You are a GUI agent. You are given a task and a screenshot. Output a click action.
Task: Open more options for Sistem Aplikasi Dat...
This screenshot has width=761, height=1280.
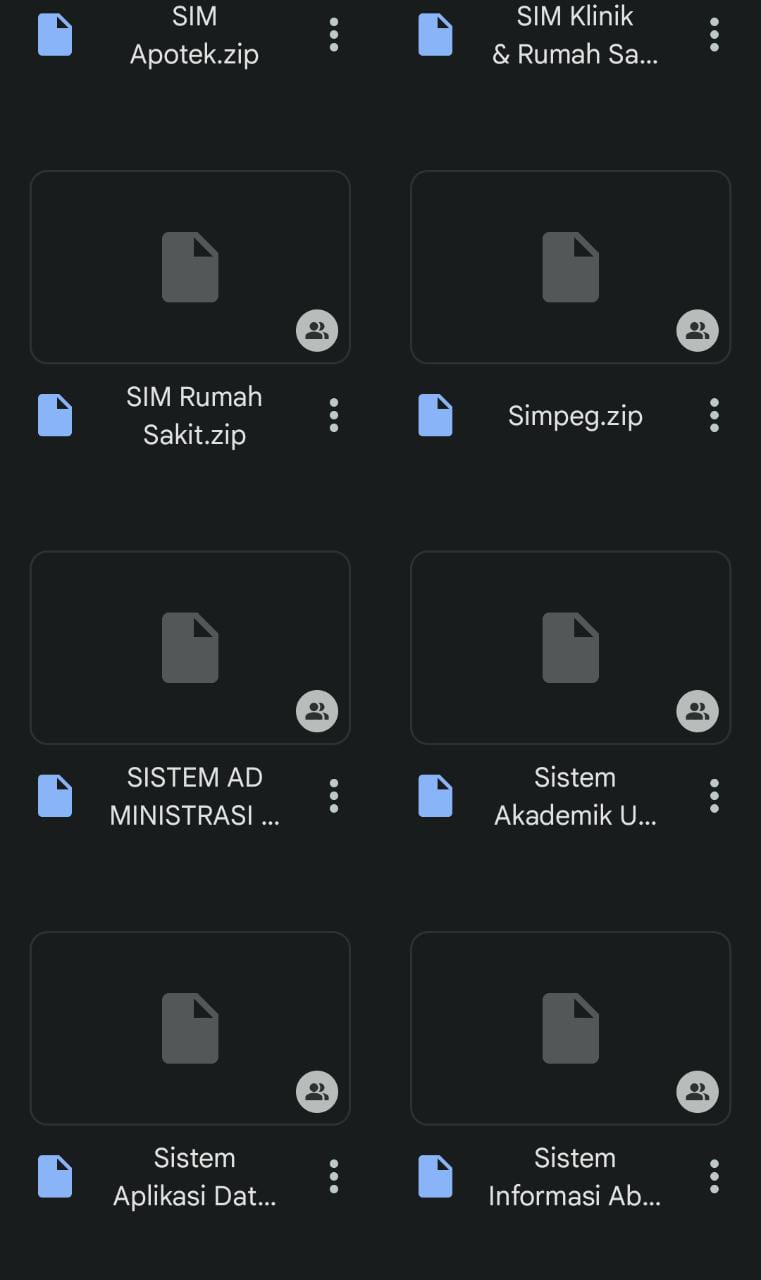pyautogui.click(x=334, y=1176)
